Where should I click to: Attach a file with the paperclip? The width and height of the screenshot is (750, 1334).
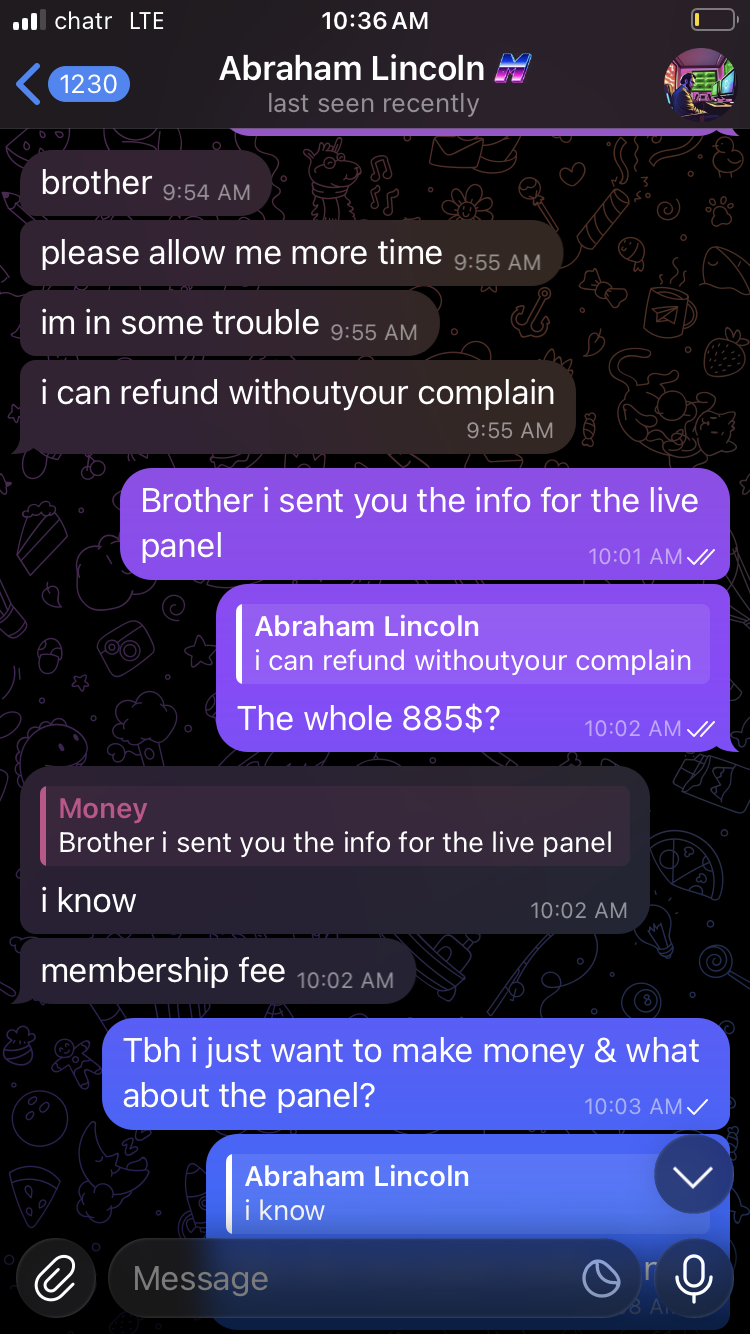56,1278
